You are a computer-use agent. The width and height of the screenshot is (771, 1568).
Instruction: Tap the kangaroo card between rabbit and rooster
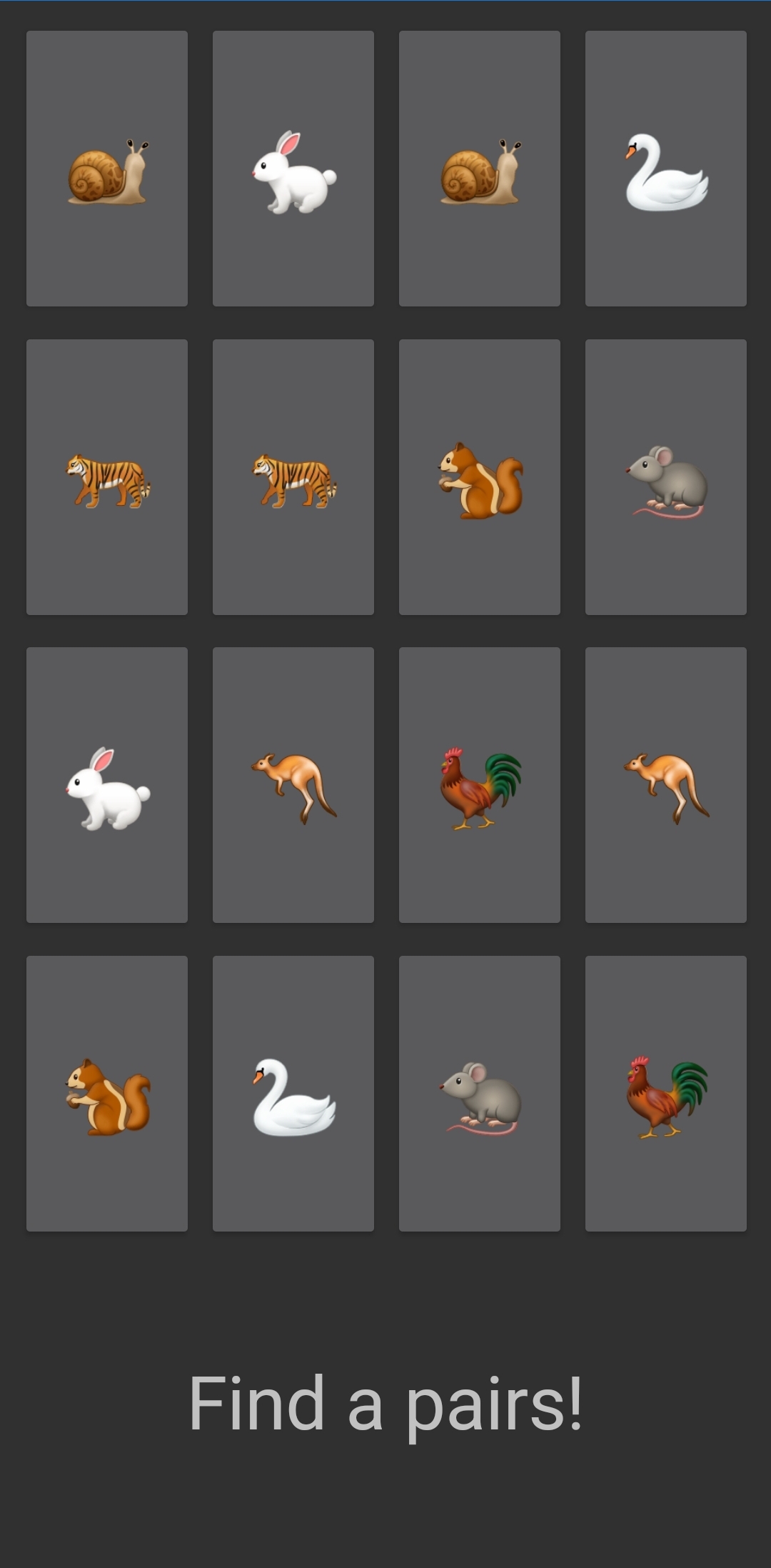293,785
